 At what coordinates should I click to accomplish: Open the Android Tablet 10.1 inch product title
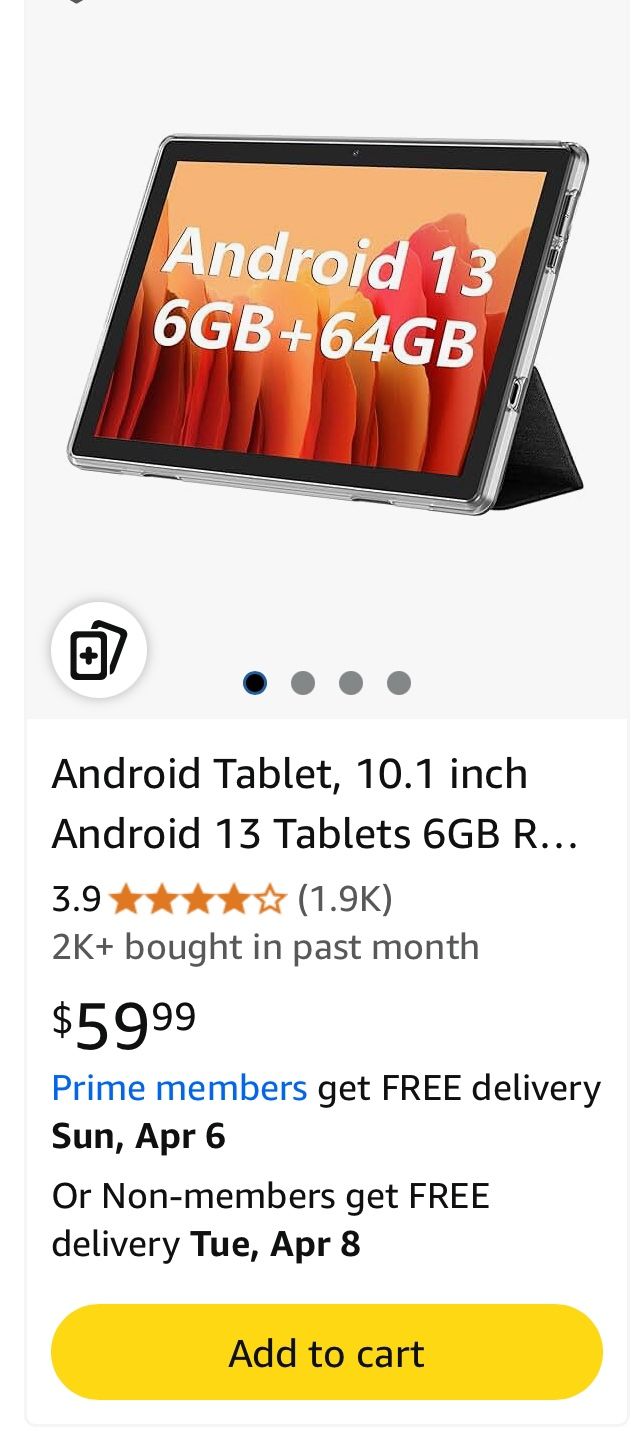(x=315, y=803)
